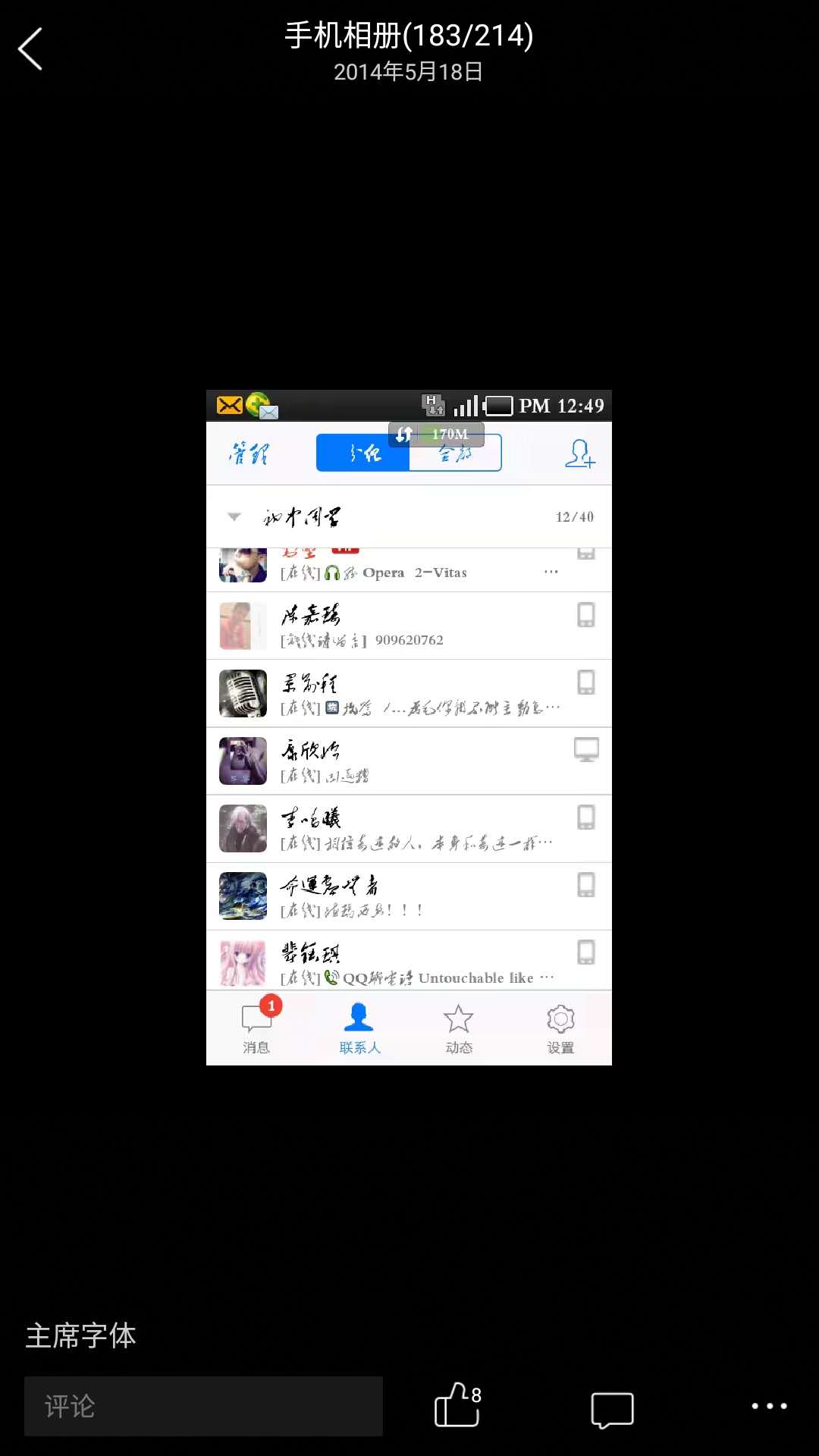Open the three-dot more options menu
Screen dimensions: 819x1456
[x=769, y=1406]
